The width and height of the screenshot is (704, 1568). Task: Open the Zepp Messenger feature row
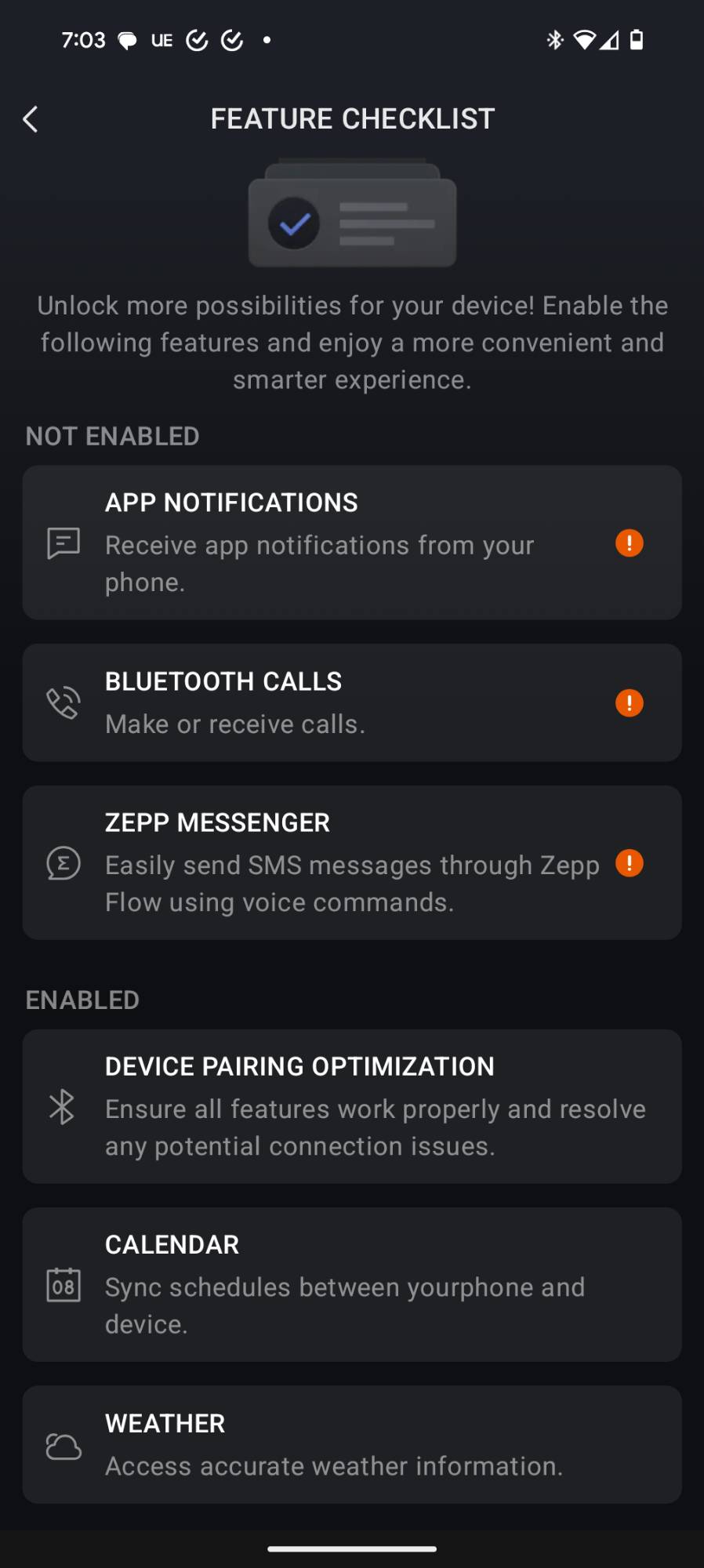352,862
